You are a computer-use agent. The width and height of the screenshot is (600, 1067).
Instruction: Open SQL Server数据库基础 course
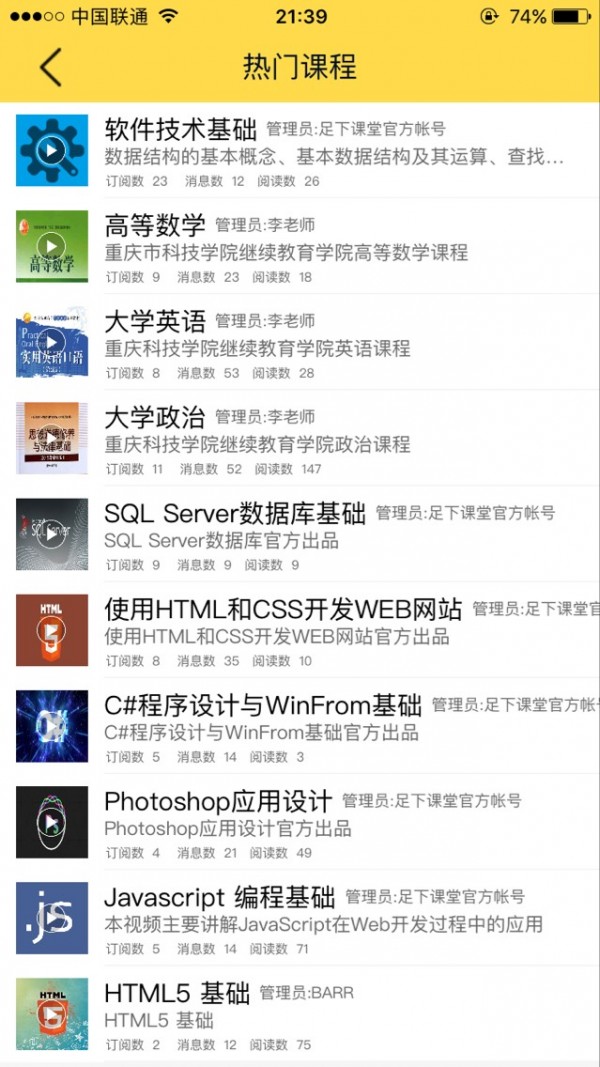[x=300, y=535]
